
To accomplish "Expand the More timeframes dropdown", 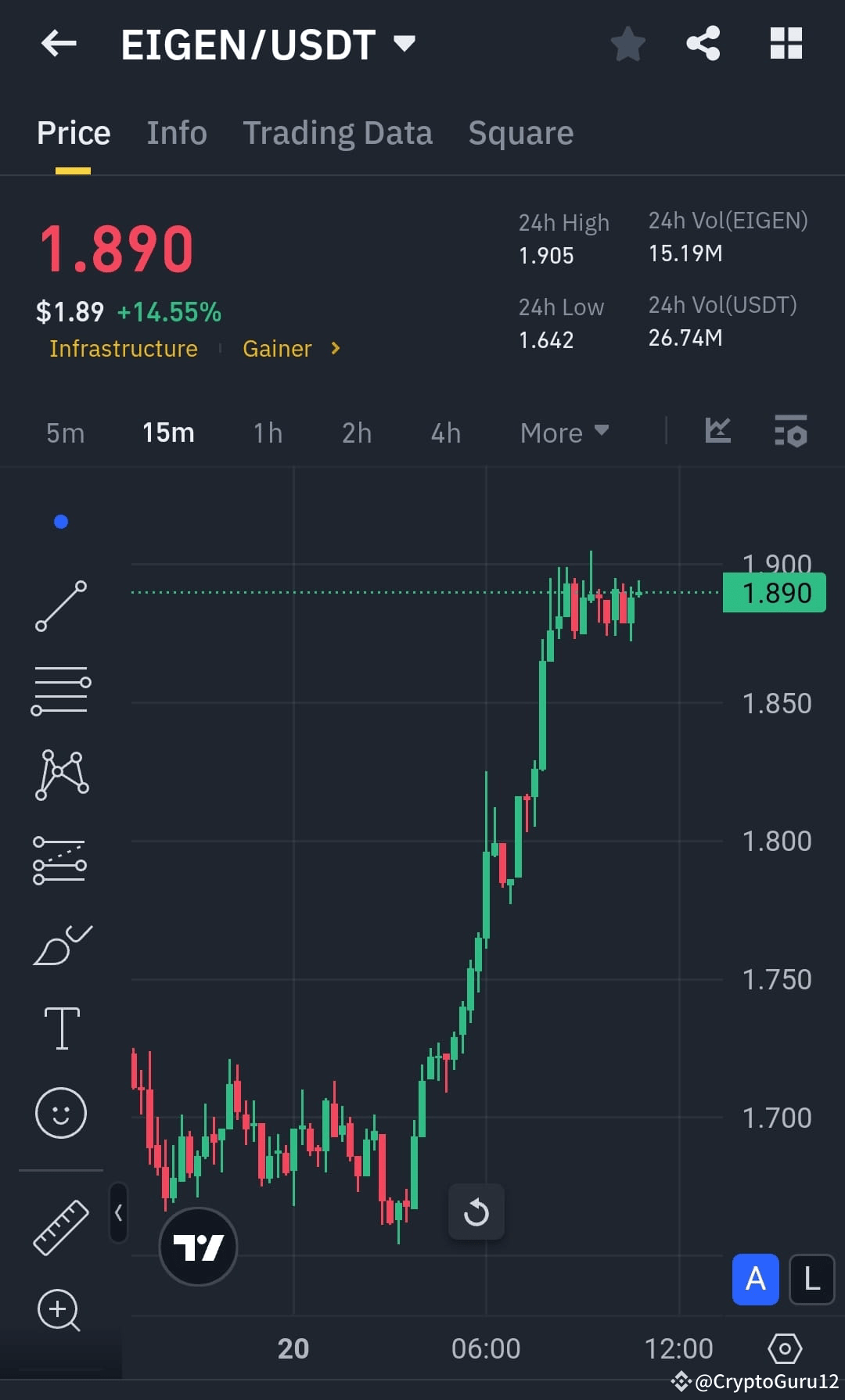I will point(564,433).
